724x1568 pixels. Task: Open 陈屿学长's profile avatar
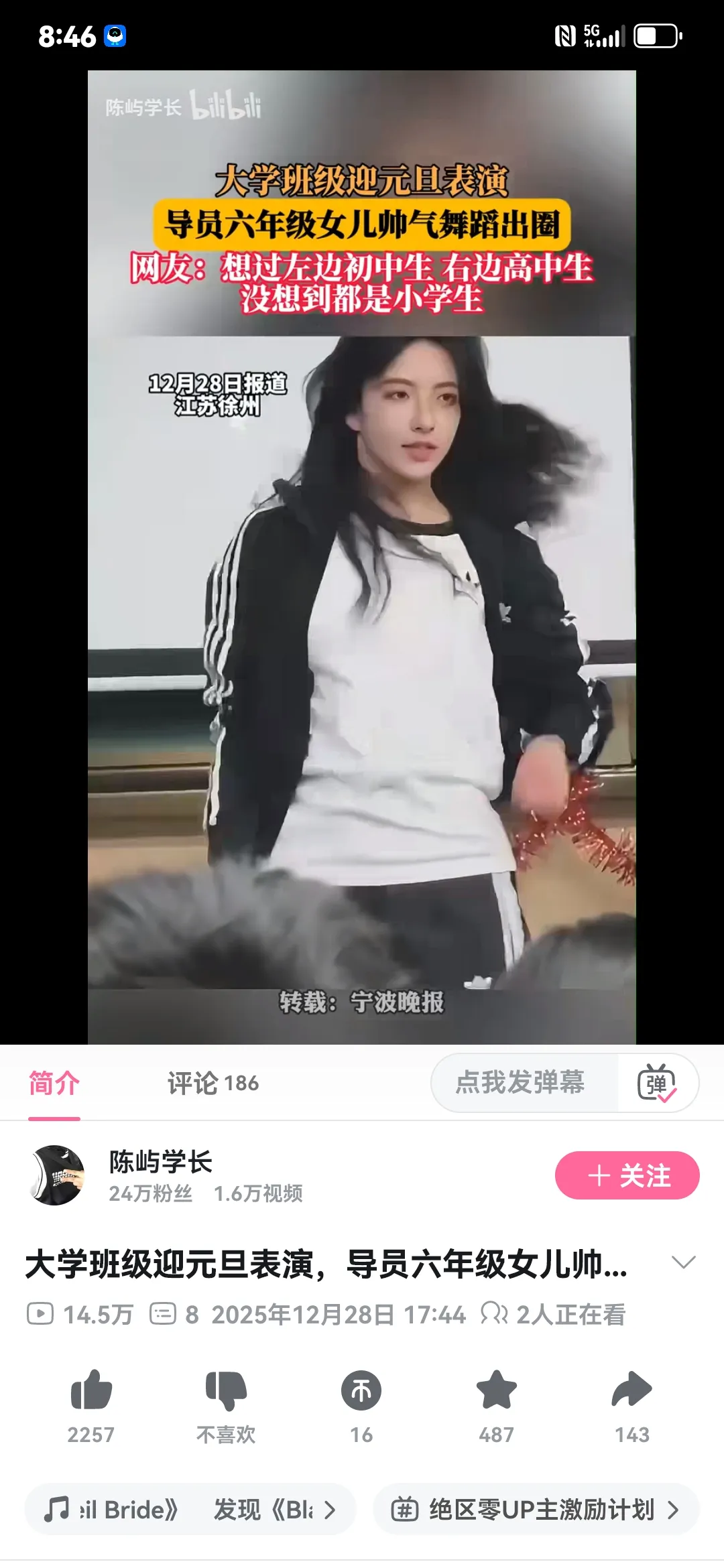point(56,1175)
